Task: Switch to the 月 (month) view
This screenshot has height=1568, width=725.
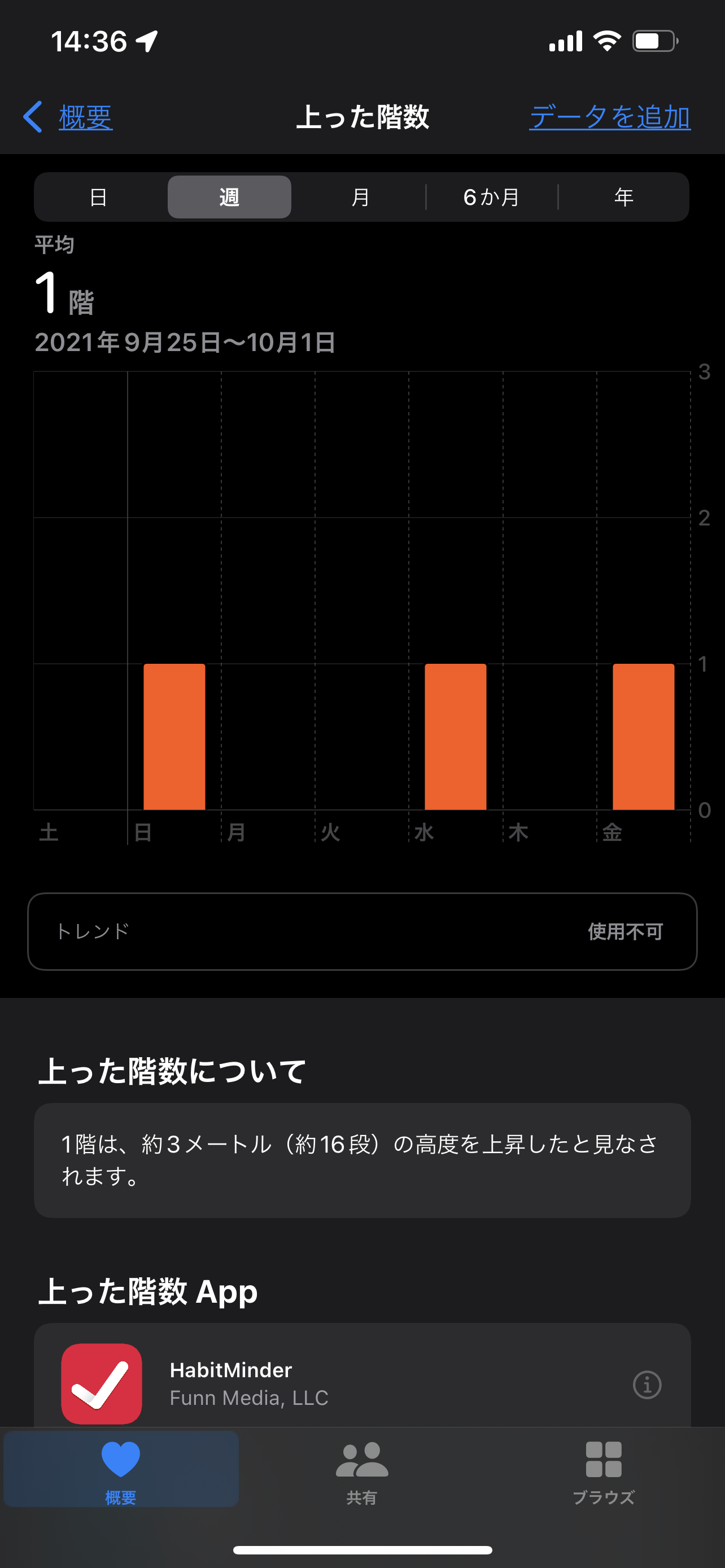Action: click(x=360, y=197)
